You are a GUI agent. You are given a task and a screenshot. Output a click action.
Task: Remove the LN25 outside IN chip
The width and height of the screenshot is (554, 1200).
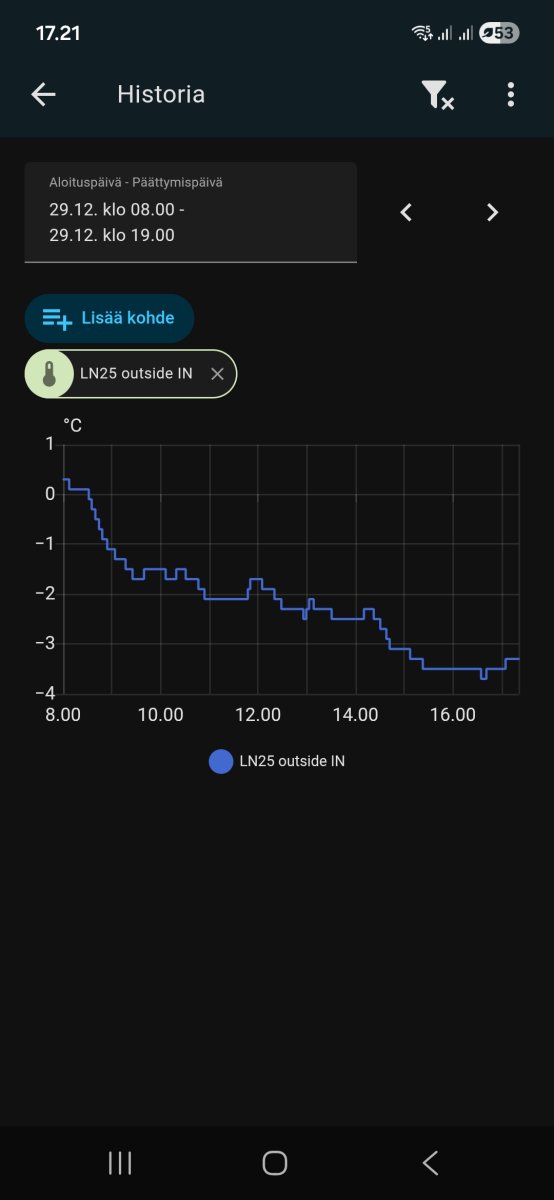coord(217,374)
